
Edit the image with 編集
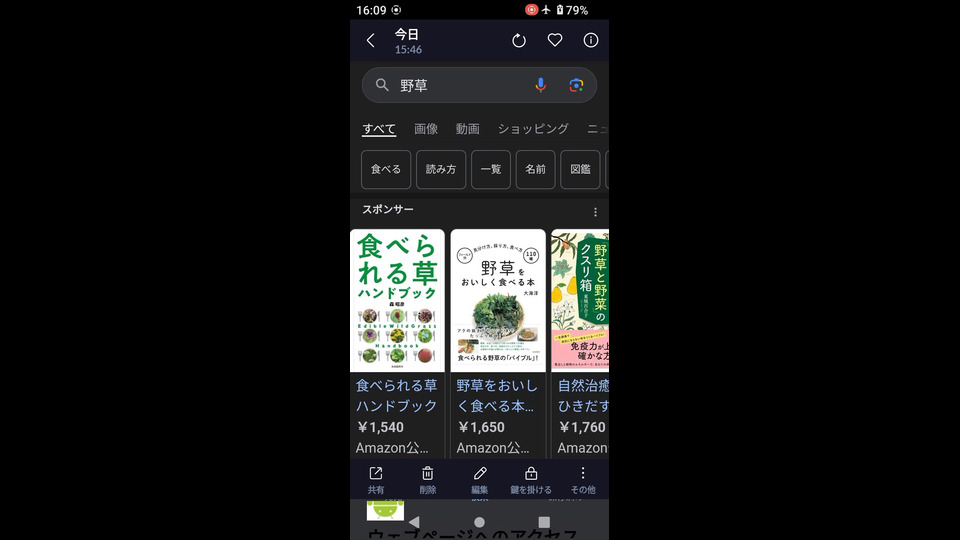[x=480, y=480]
